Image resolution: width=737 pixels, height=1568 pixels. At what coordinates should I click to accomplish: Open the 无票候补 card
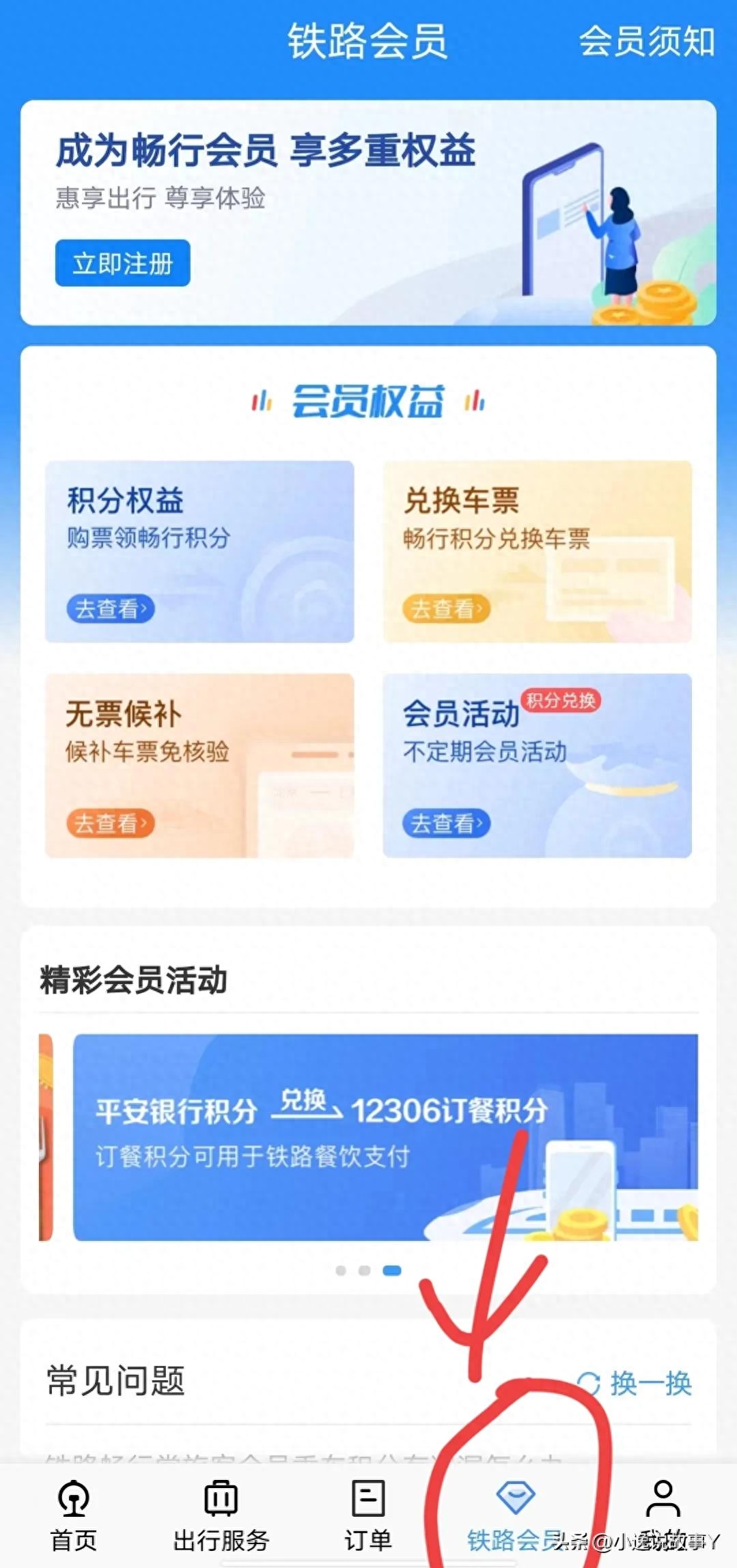pyautogui.click(x=199, y=765)
